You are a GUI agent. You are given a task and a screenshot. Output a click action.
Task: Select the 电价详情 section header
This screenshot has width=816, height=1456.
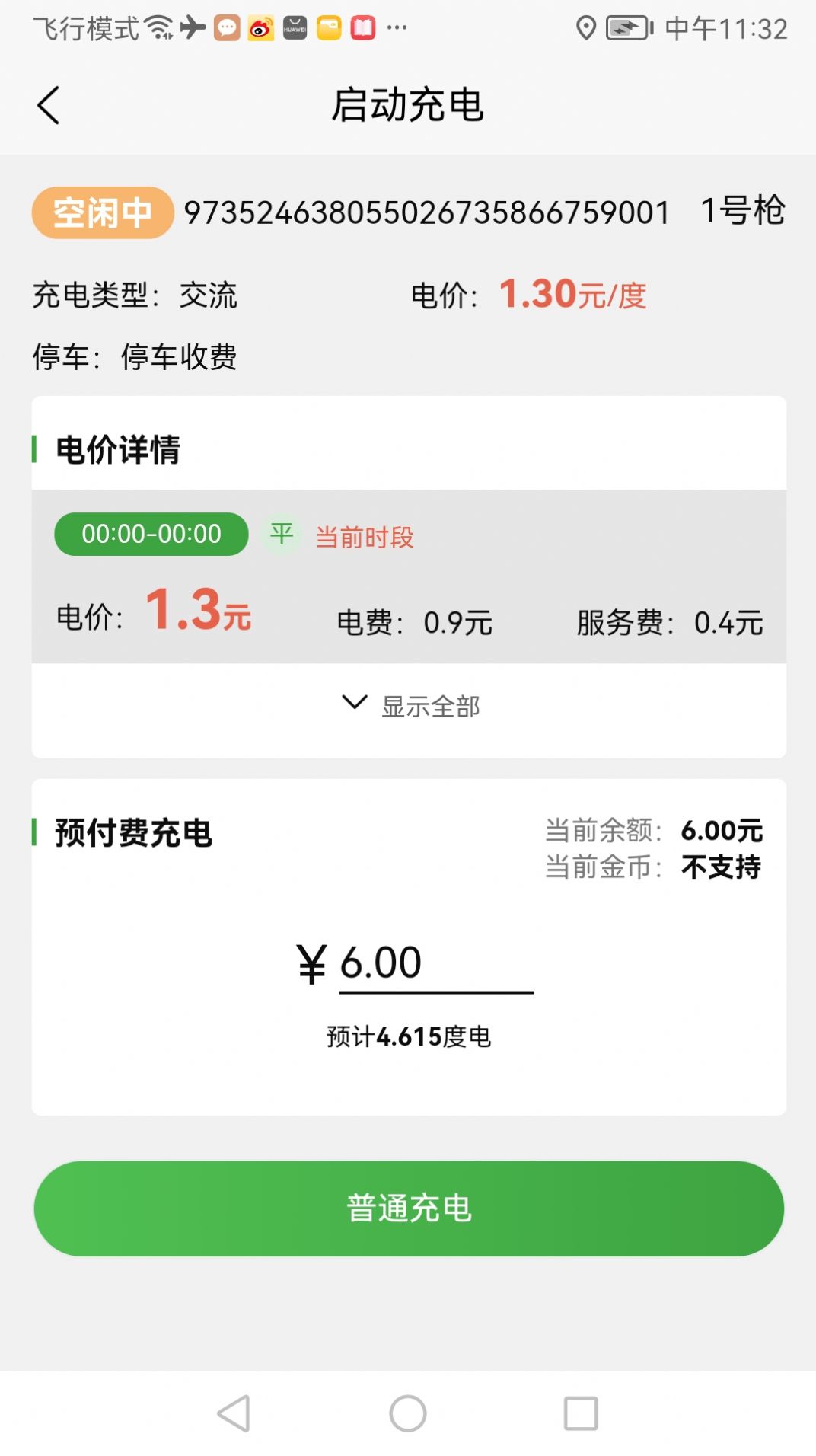[x=116, y=450]
